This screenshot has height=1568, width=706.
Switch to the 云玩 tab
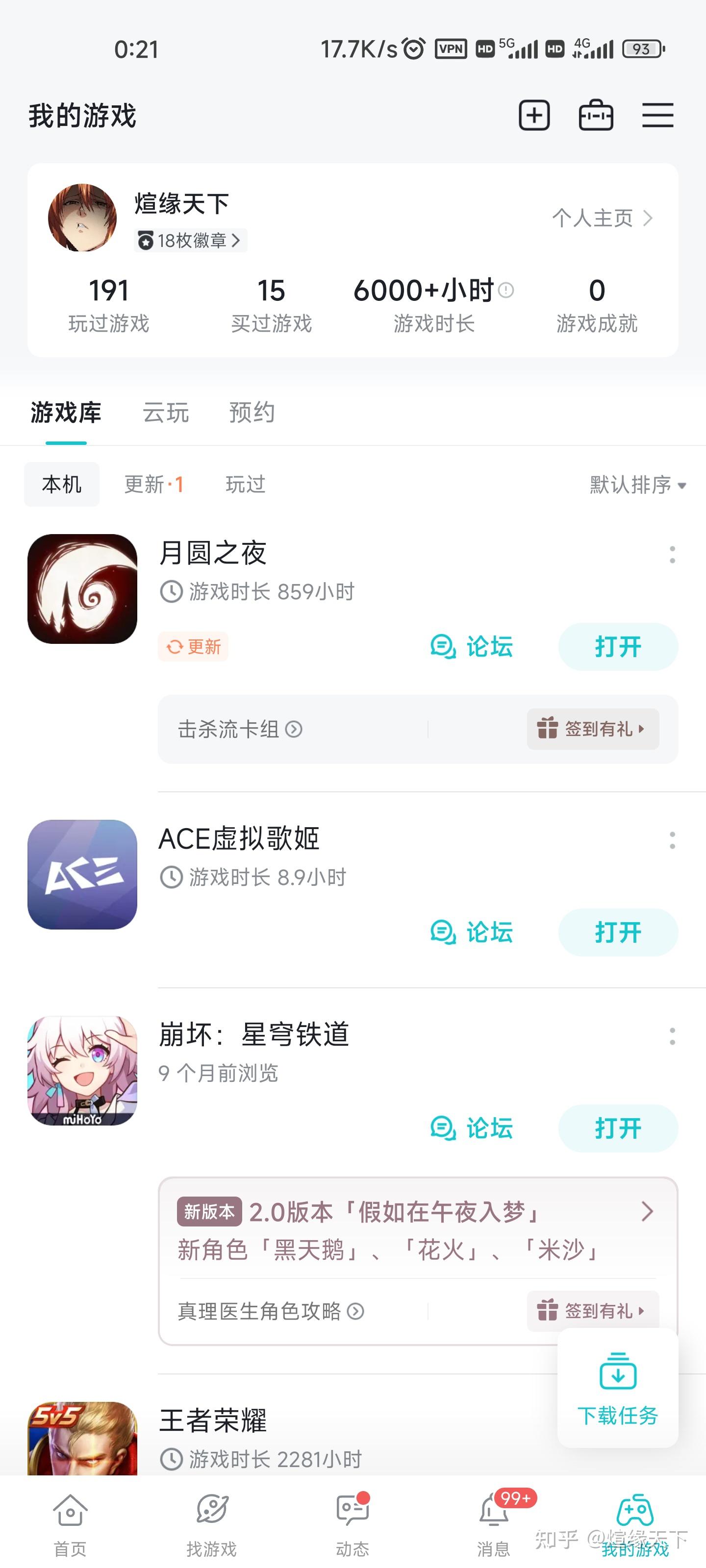pos(165,412)
